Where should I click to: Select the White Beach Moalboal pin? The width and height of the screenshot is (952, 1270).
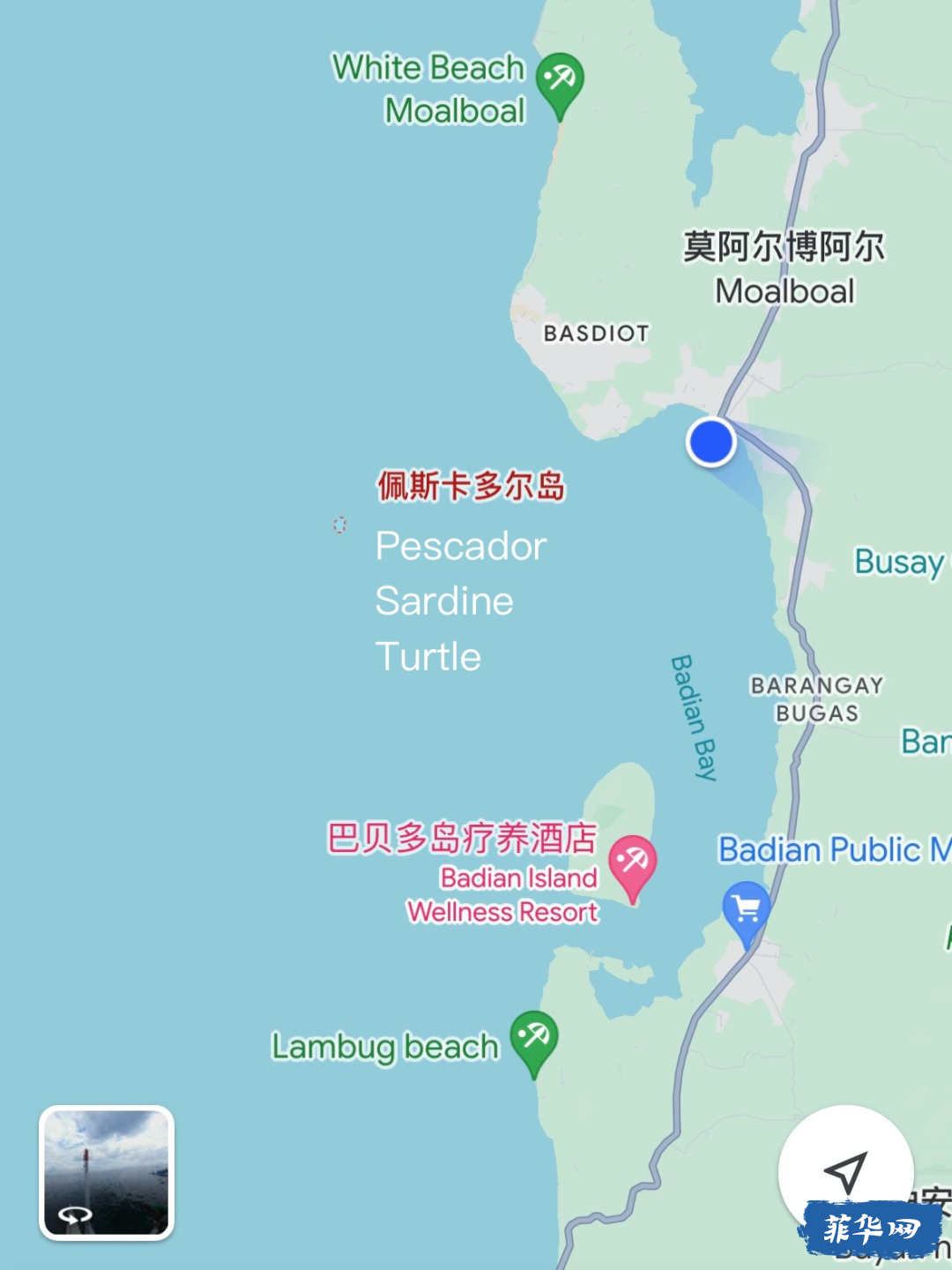(560, 81)
